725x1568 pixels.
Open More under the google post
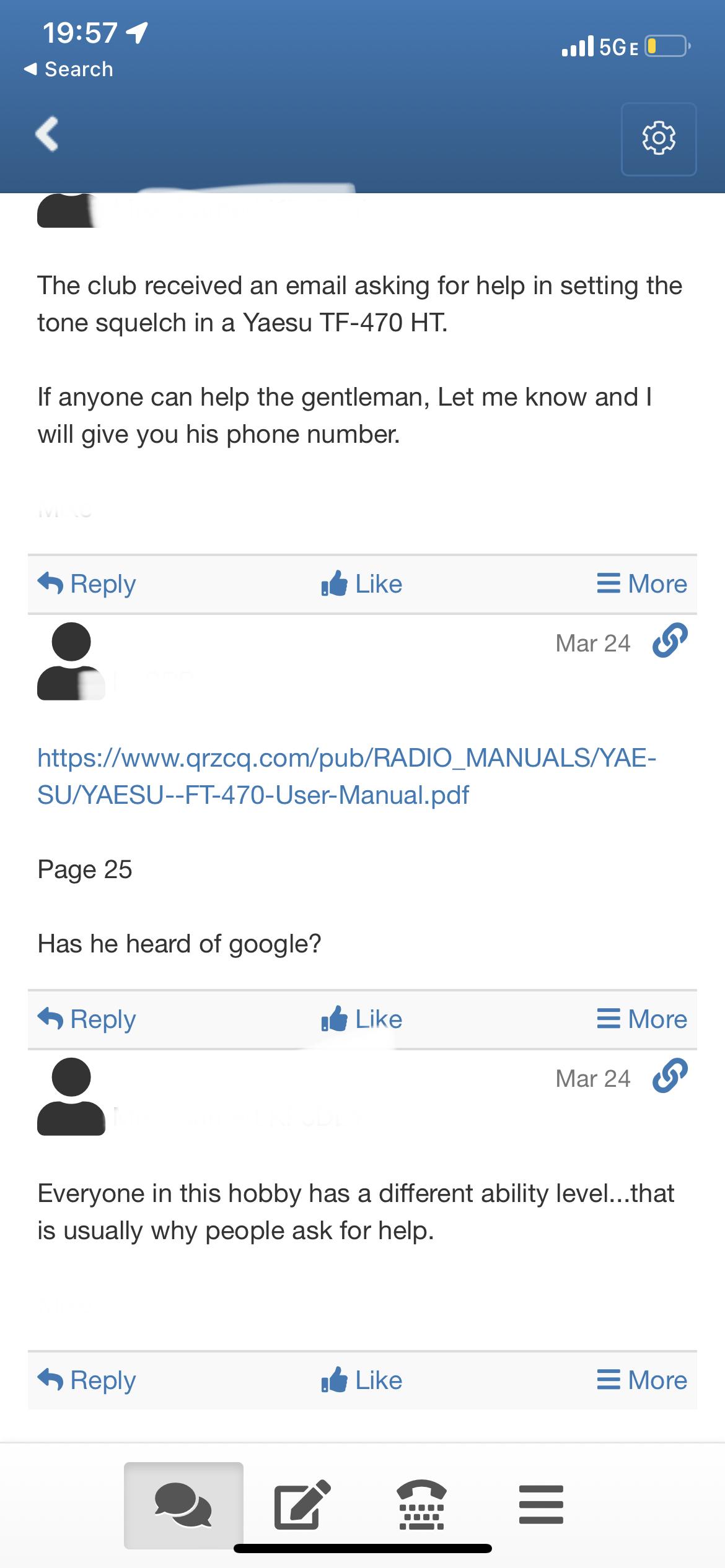pyautogui.click(x=641, y=1019)
